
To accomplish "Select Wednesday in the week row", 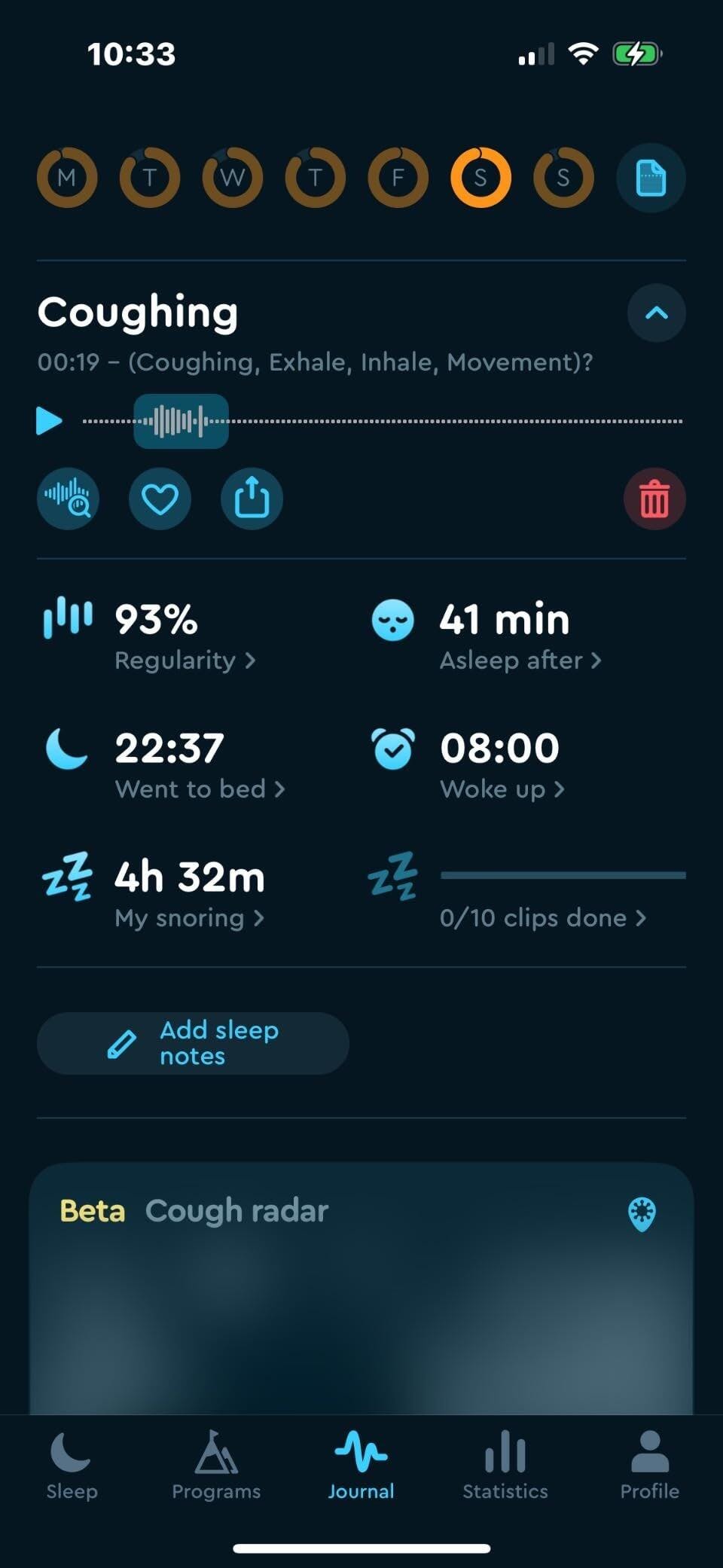I will click(233, 178).
